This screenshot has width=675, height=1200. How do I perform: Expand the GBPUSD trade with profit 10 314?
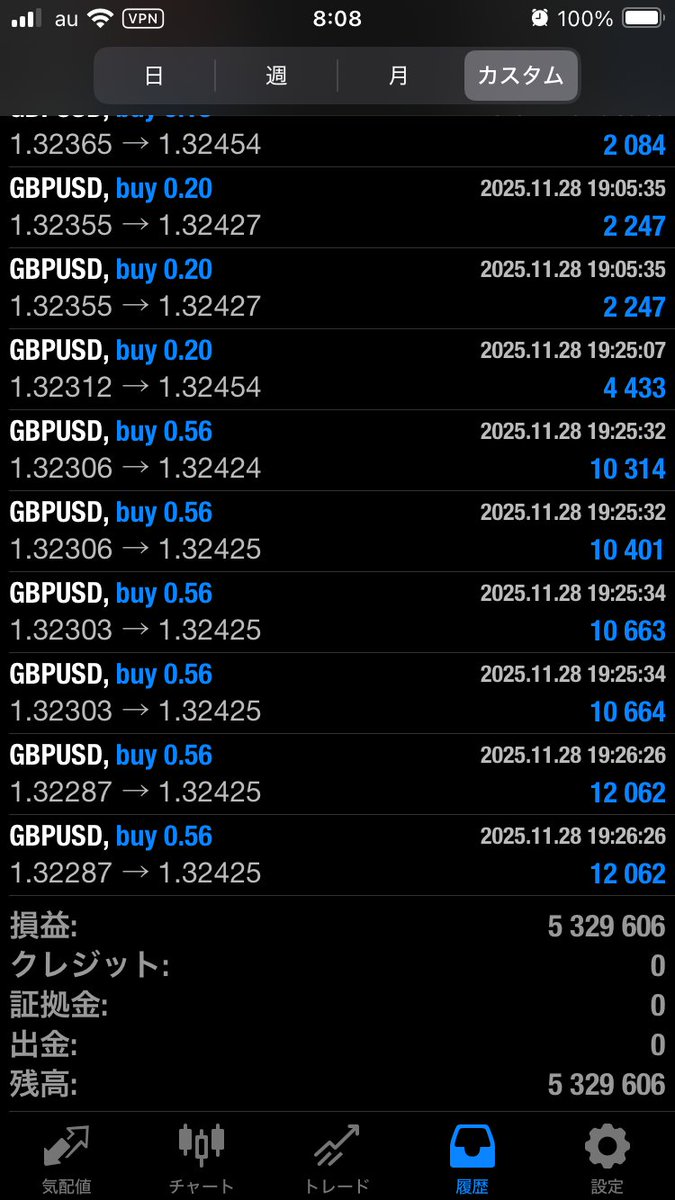(337, 450)
